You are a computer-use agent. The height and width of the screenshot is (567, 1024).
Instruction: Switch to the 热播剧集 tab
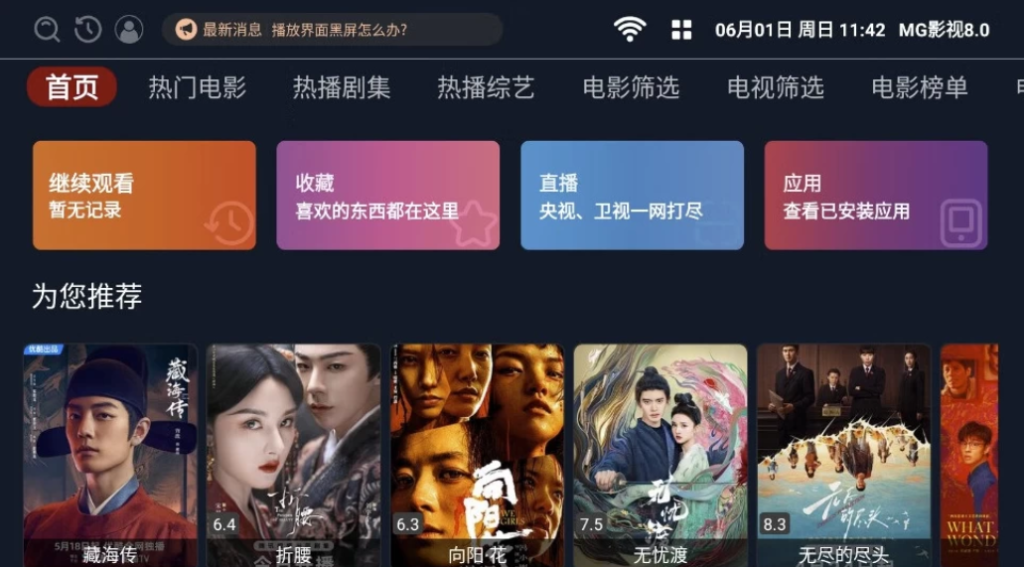pos(341,88)
